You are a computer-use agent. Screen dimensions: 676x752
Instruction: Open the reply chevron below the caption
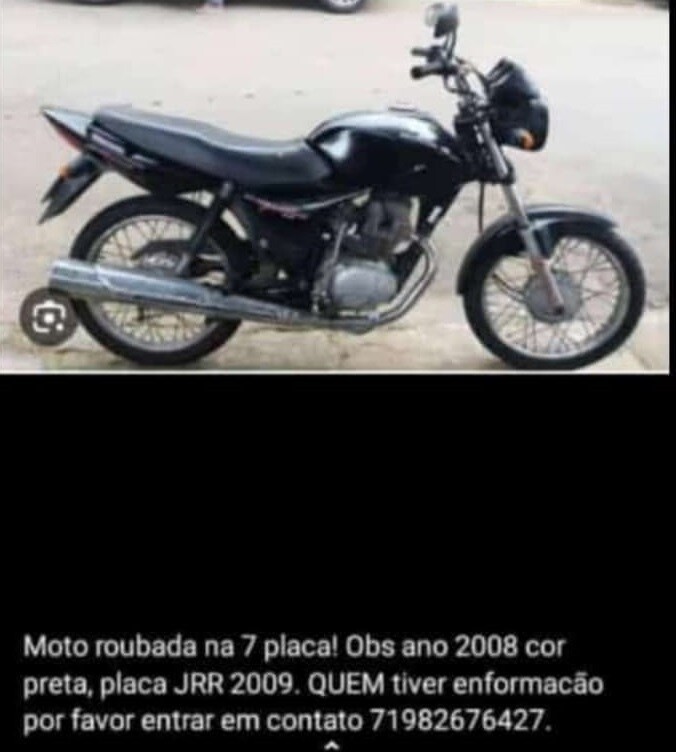coord(333,745)
